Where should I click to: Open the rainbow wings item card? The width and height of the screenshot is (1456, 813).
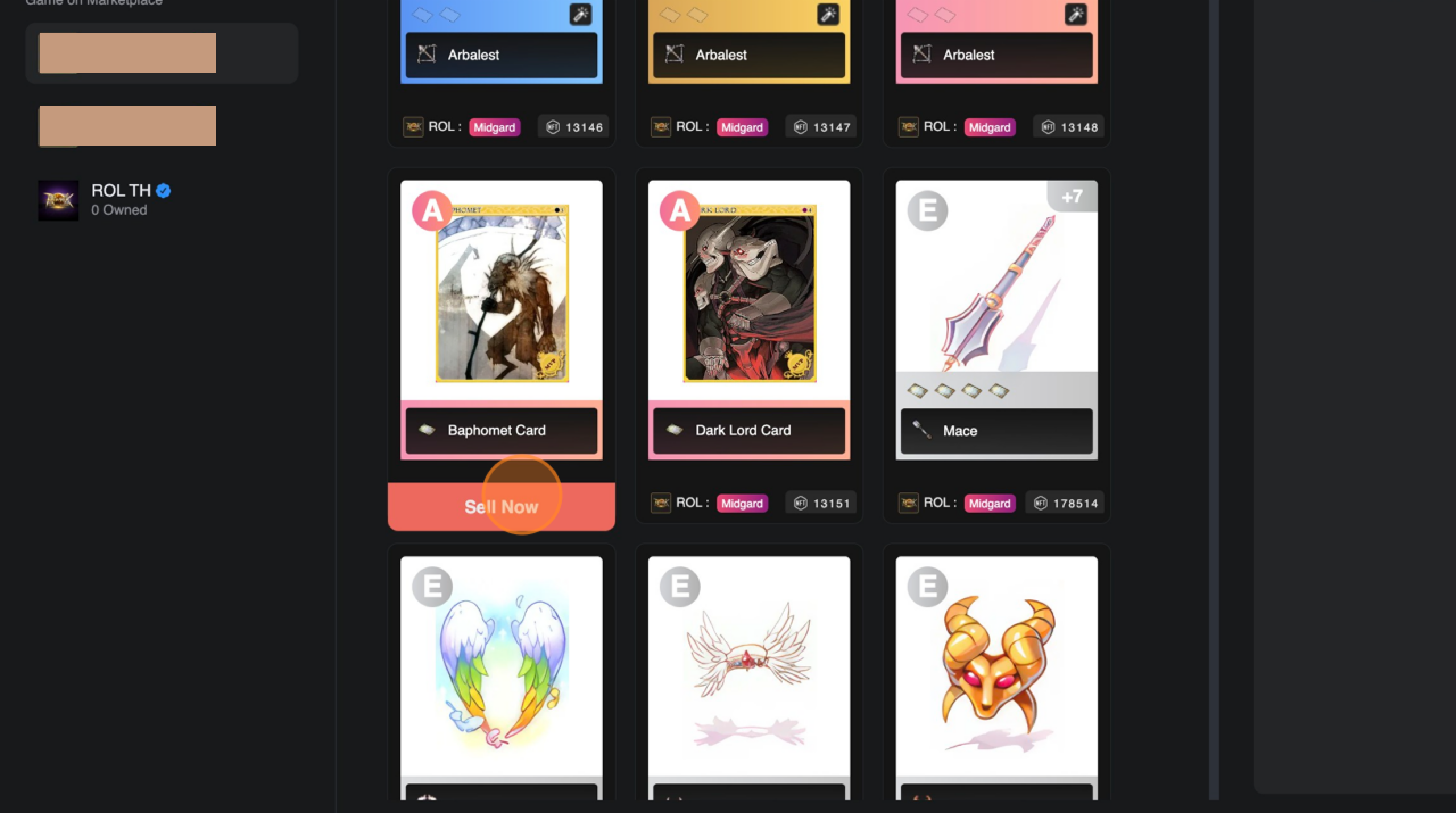501,671
